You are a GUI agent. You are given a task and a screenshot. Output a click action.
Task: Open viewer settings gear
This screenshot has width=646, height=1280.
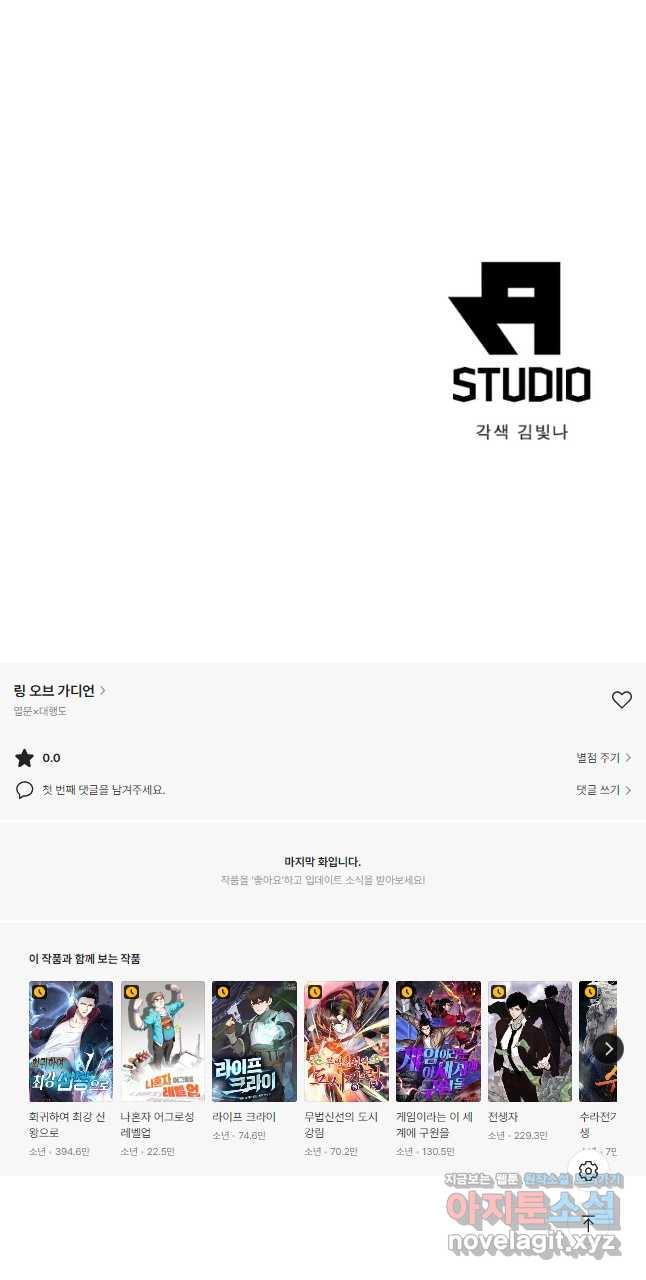(x=588, y=1170)
